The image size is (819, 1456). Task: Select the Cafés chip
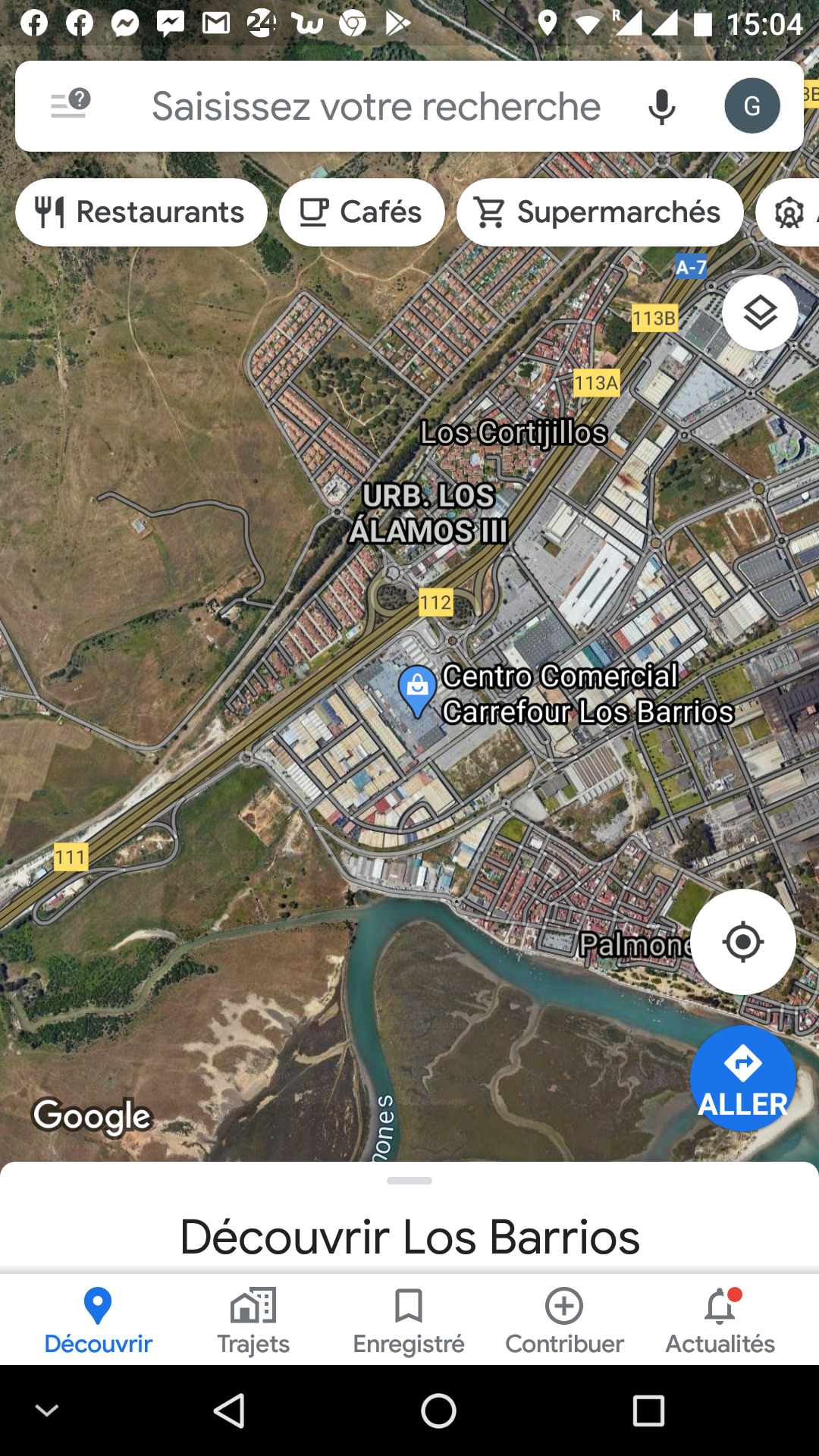[x=362, y=212]
